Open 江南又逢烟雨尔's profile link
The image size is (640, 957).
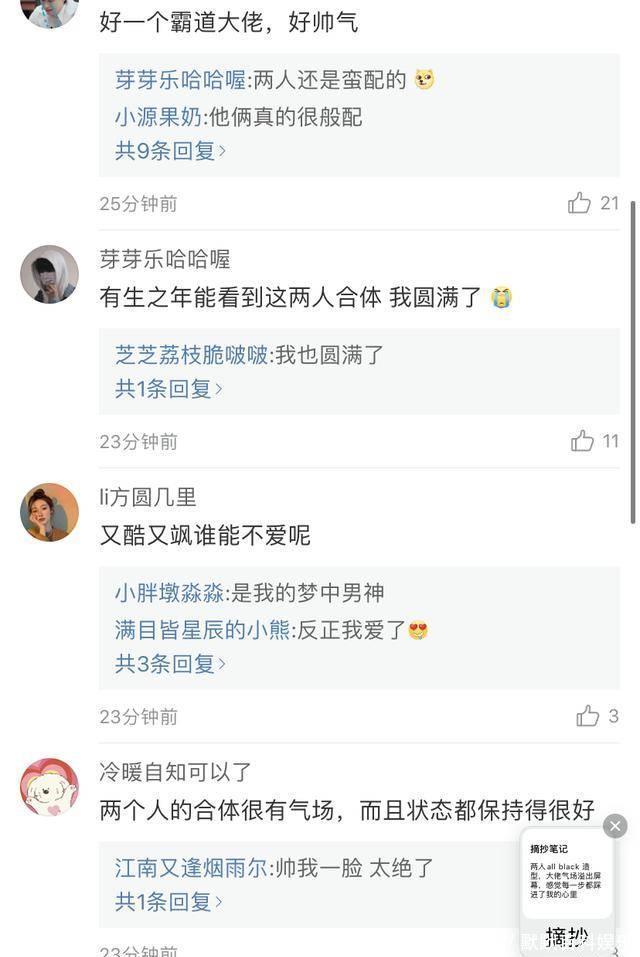tap(190, 867)
